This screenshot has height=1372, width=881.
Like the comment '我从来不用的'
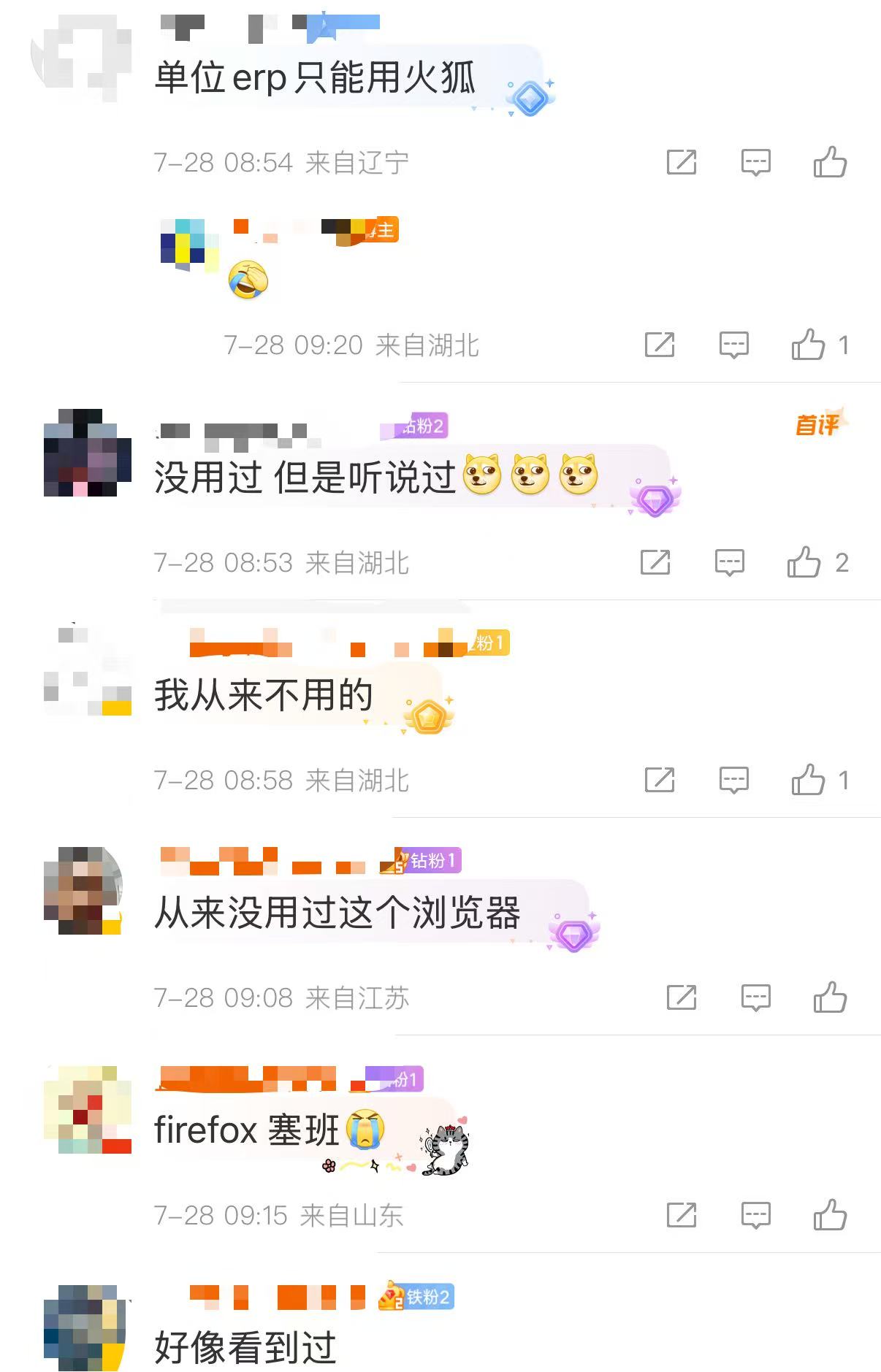click(808, 780)
